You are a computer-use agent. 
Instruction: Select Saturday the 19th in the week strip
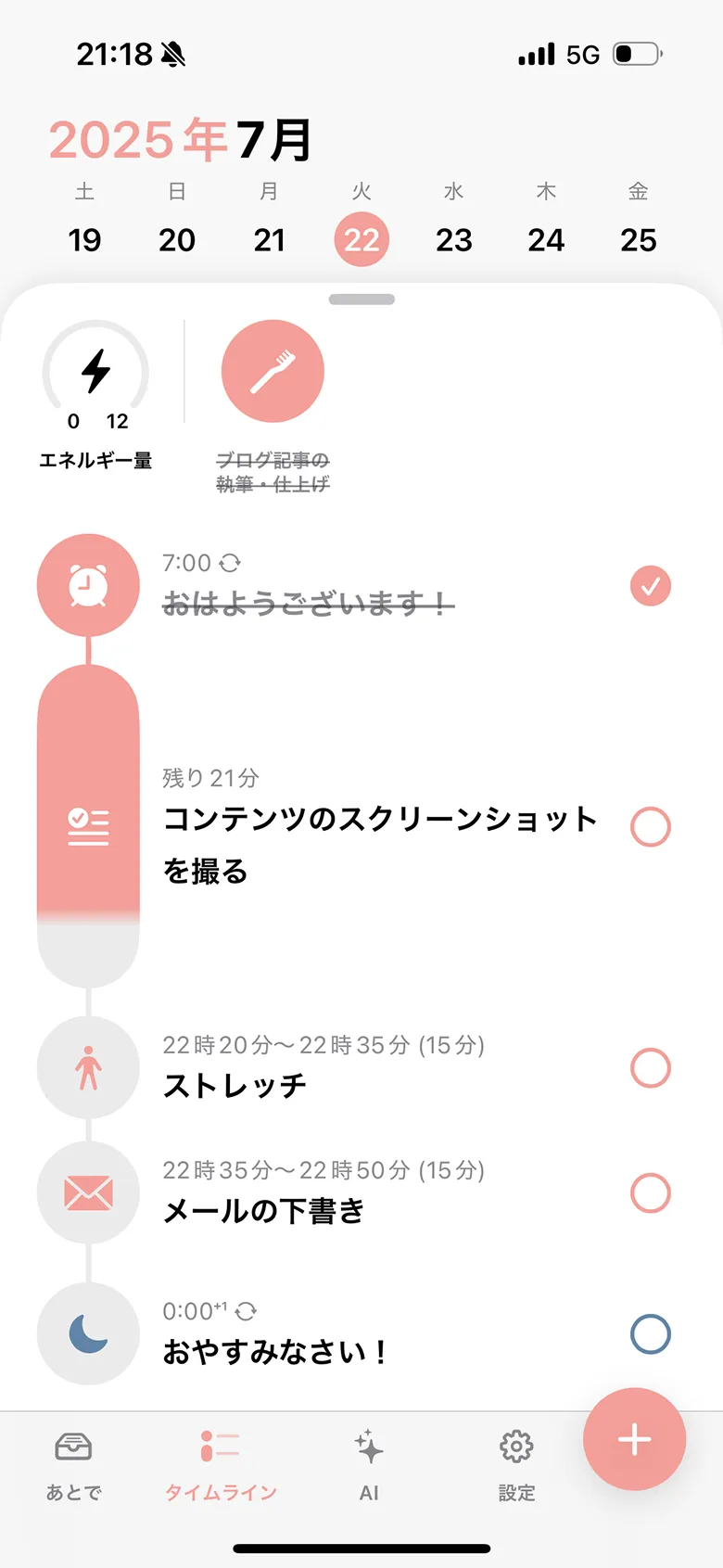pyautogui.click(x=84, y=239)
